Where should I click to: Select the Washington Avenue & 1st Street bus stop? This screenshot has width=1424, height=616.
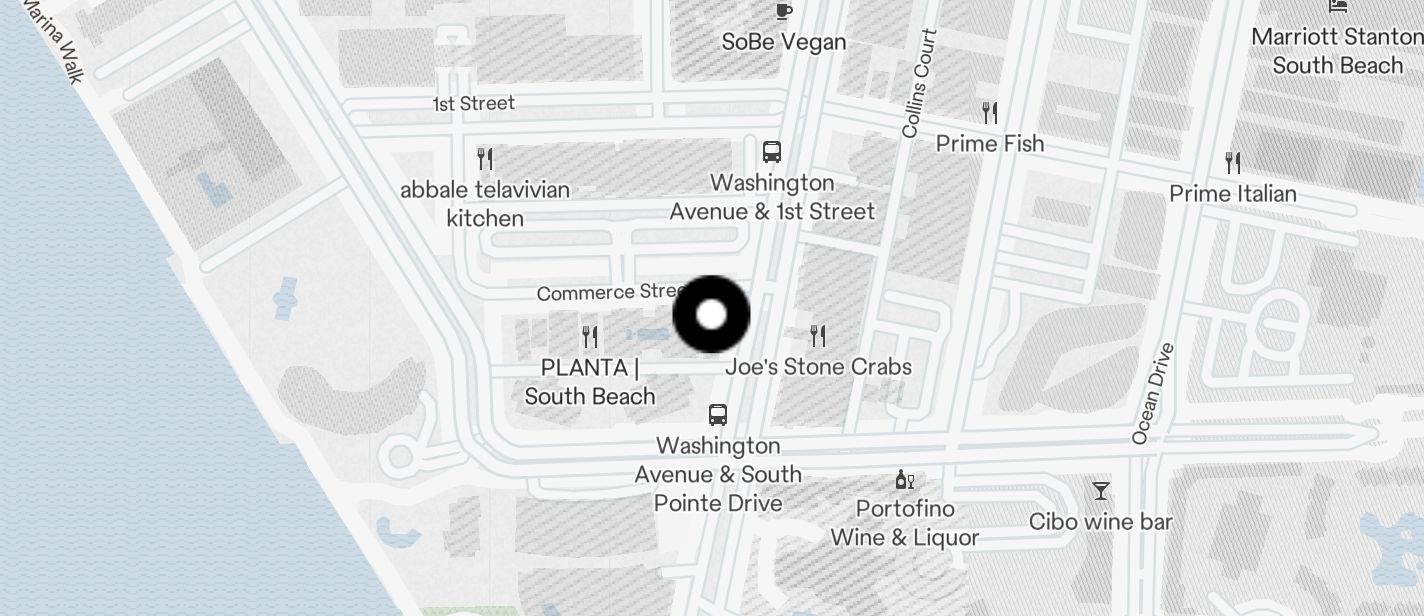[x=771, y=152]
